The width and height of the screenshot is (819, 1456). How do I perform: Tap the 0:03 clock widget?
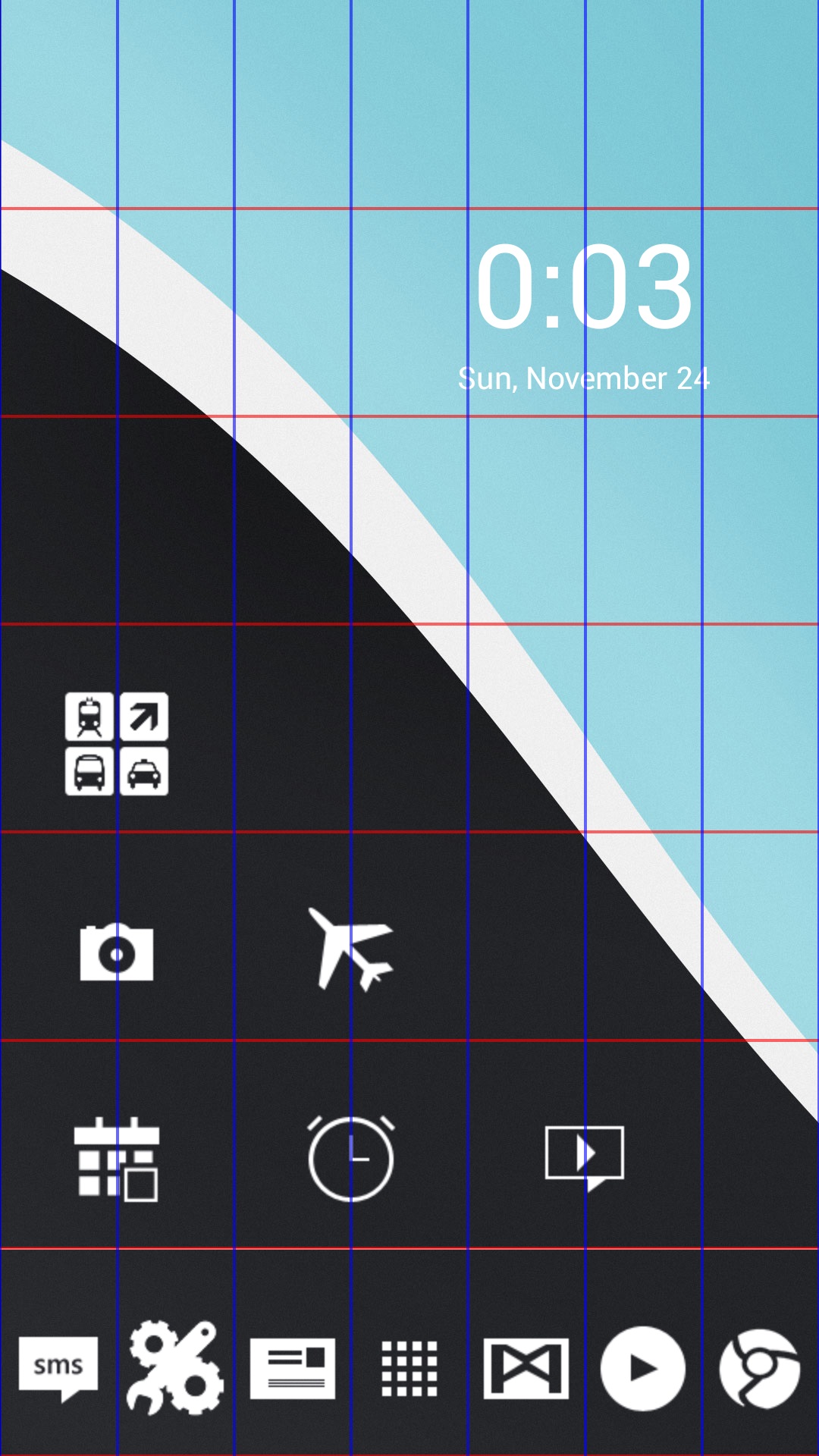coord(585,287)
